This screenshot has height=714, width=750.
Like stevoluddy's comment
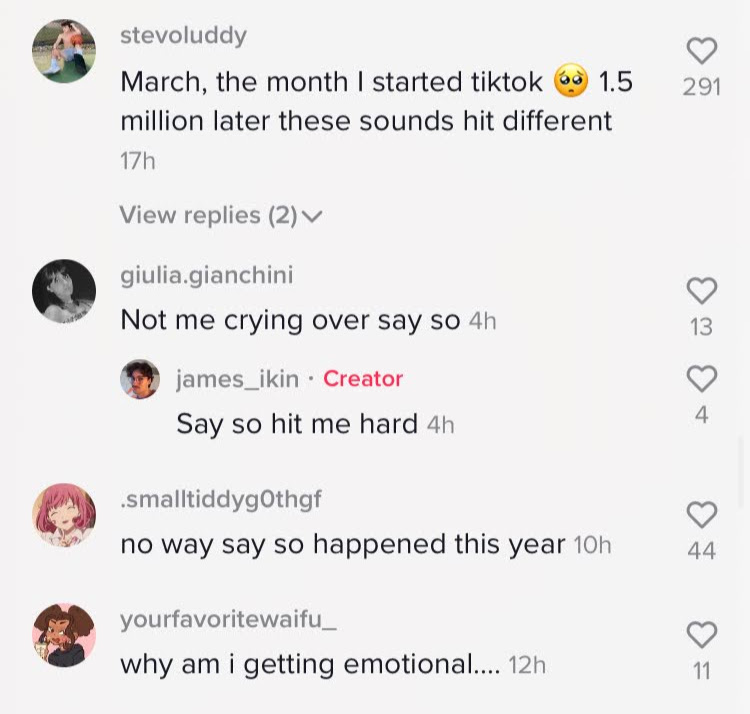(702, 51)
